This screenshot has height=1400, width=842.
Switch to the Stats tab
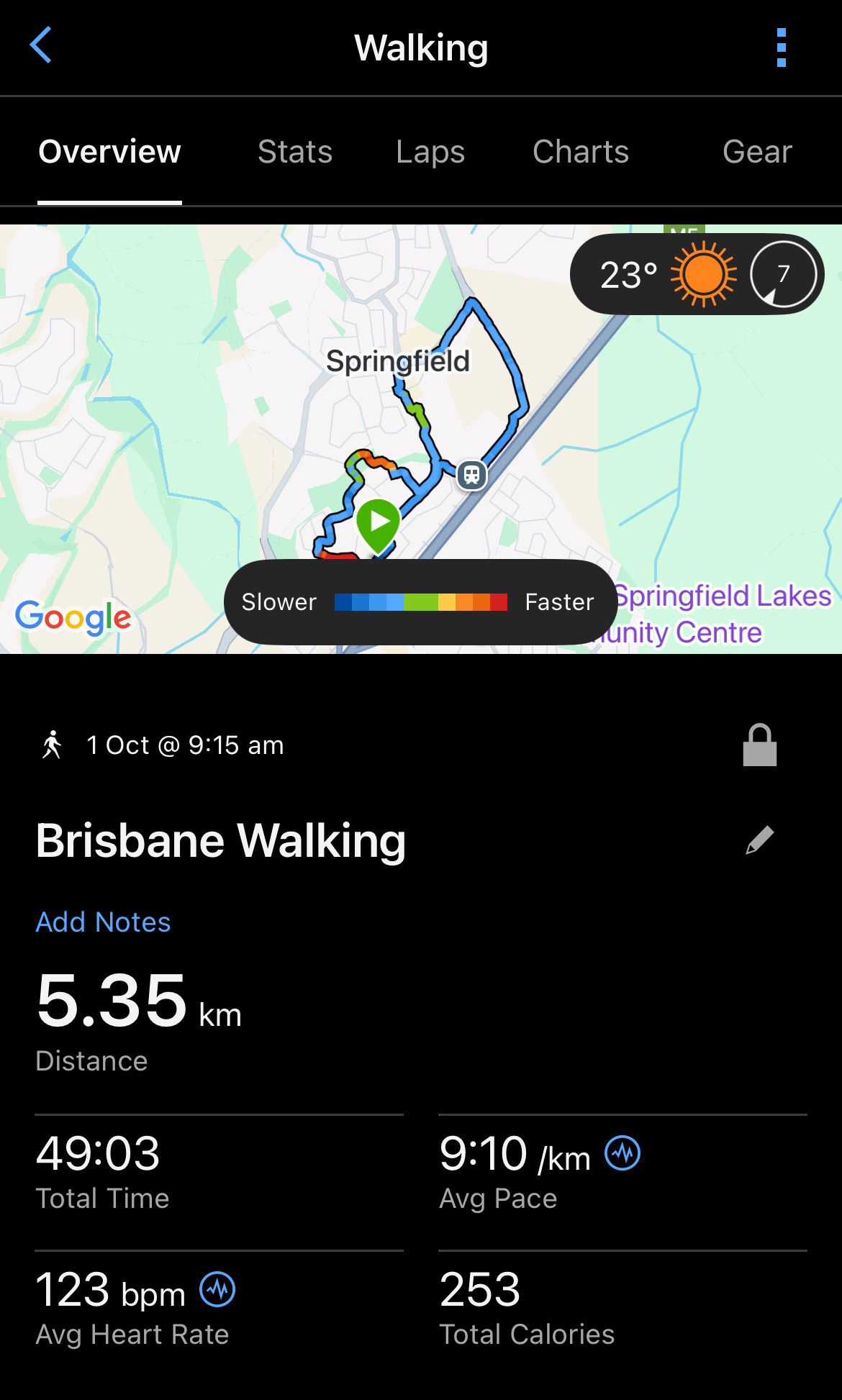pos(295,152)
